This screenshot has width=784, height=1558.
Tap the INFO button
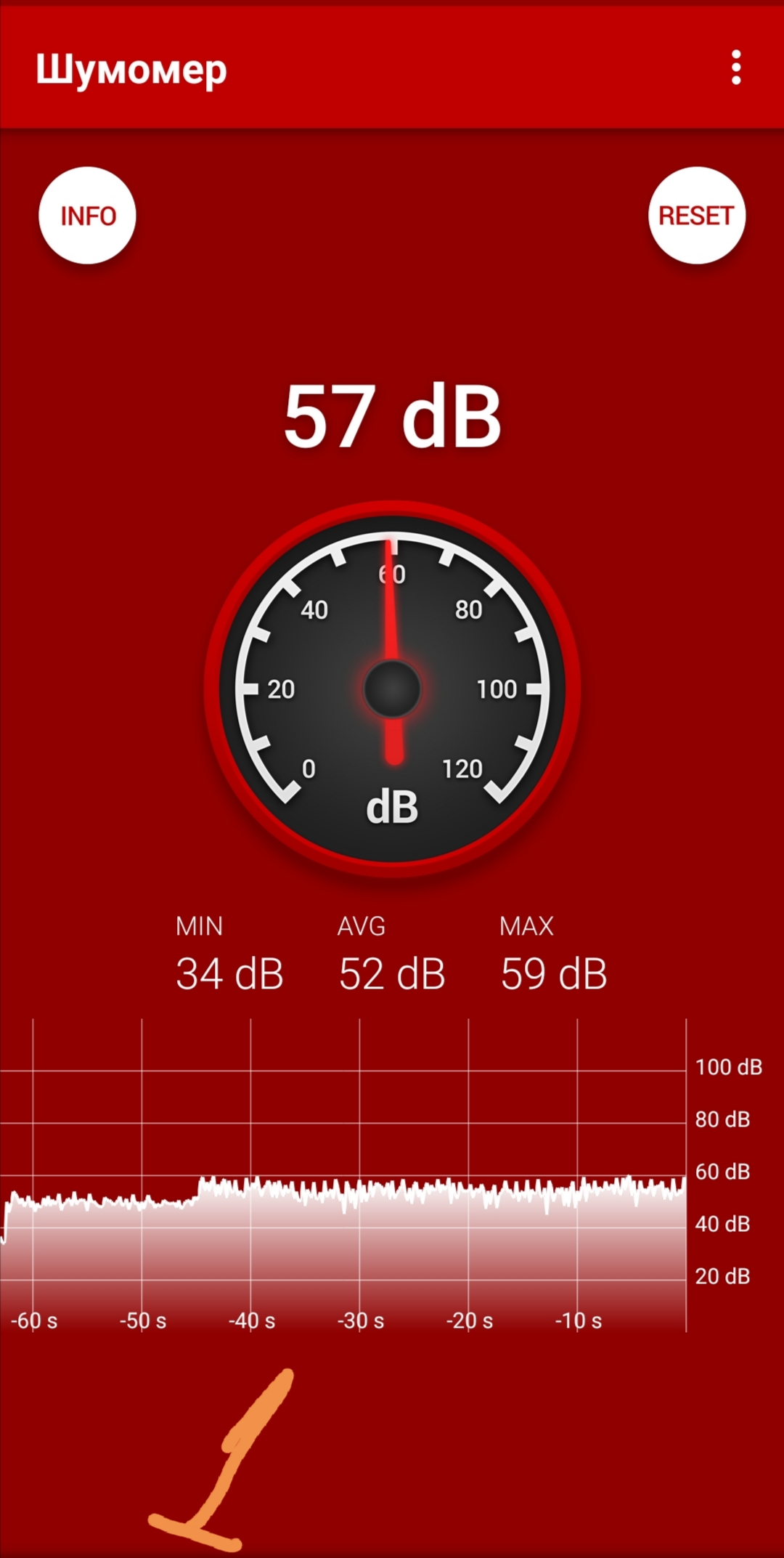87,216
